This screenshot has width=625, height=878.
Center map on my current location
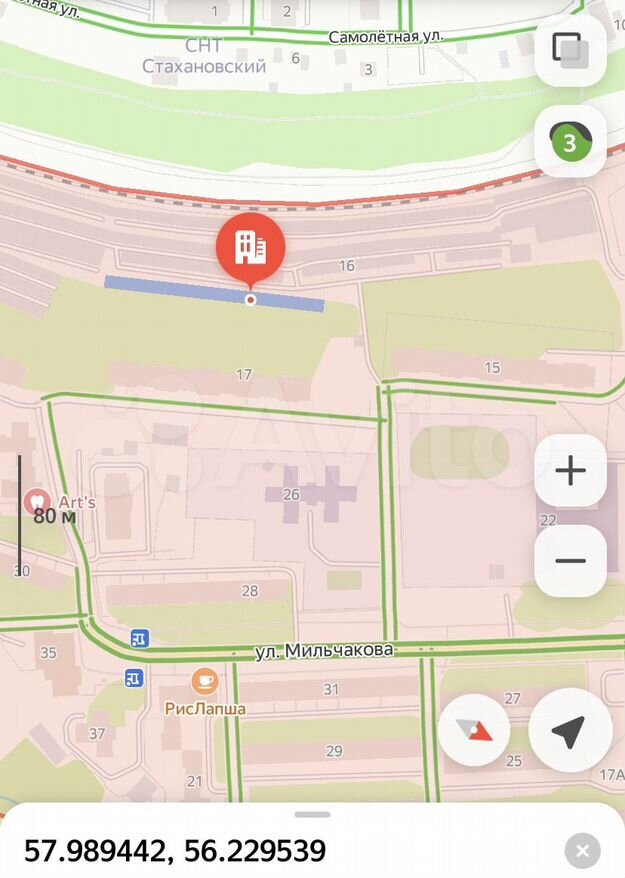pyautogui.click(x=569, y=731)
